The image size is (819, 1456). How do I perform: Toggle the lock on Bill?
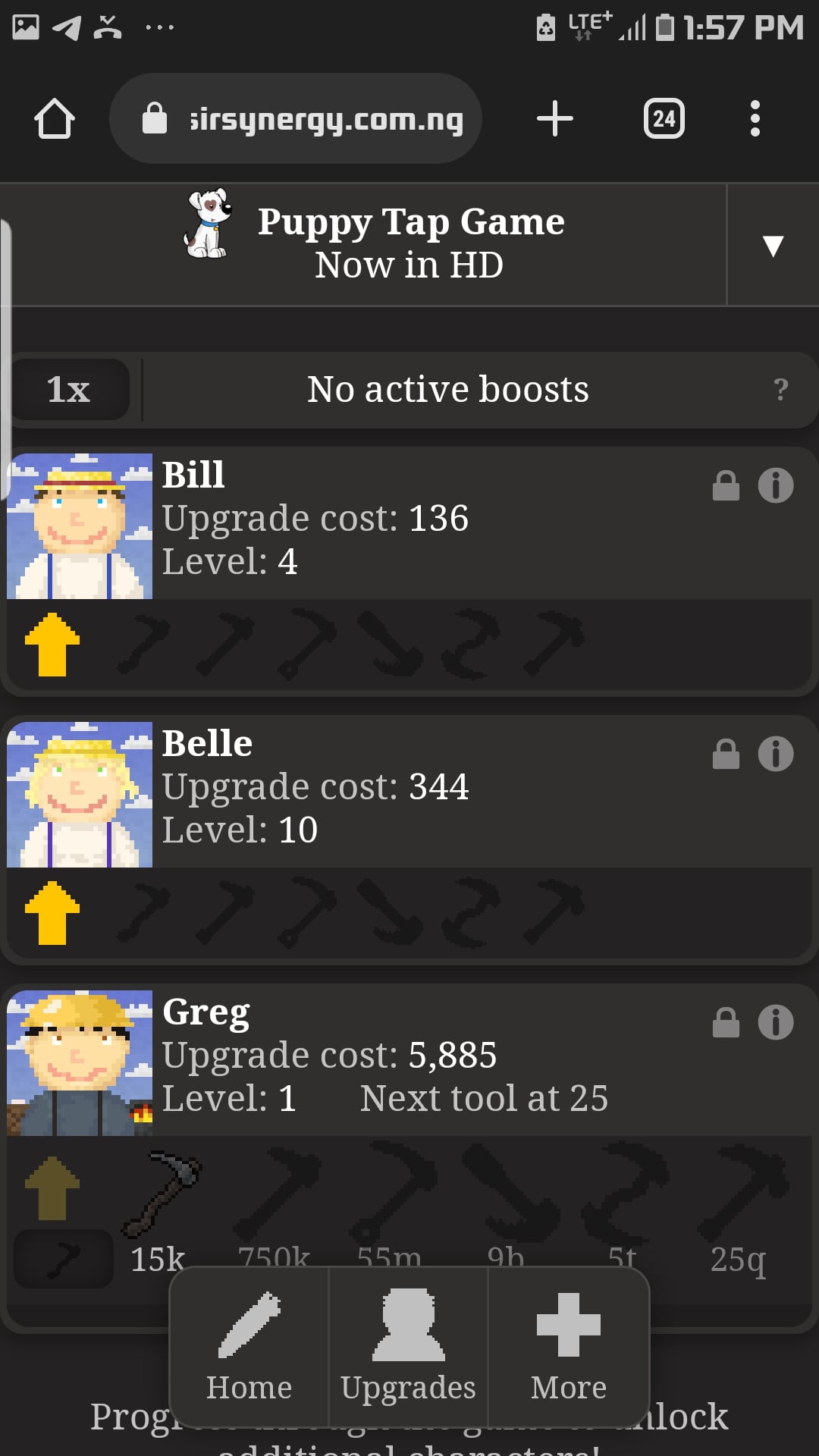(726, 485)
